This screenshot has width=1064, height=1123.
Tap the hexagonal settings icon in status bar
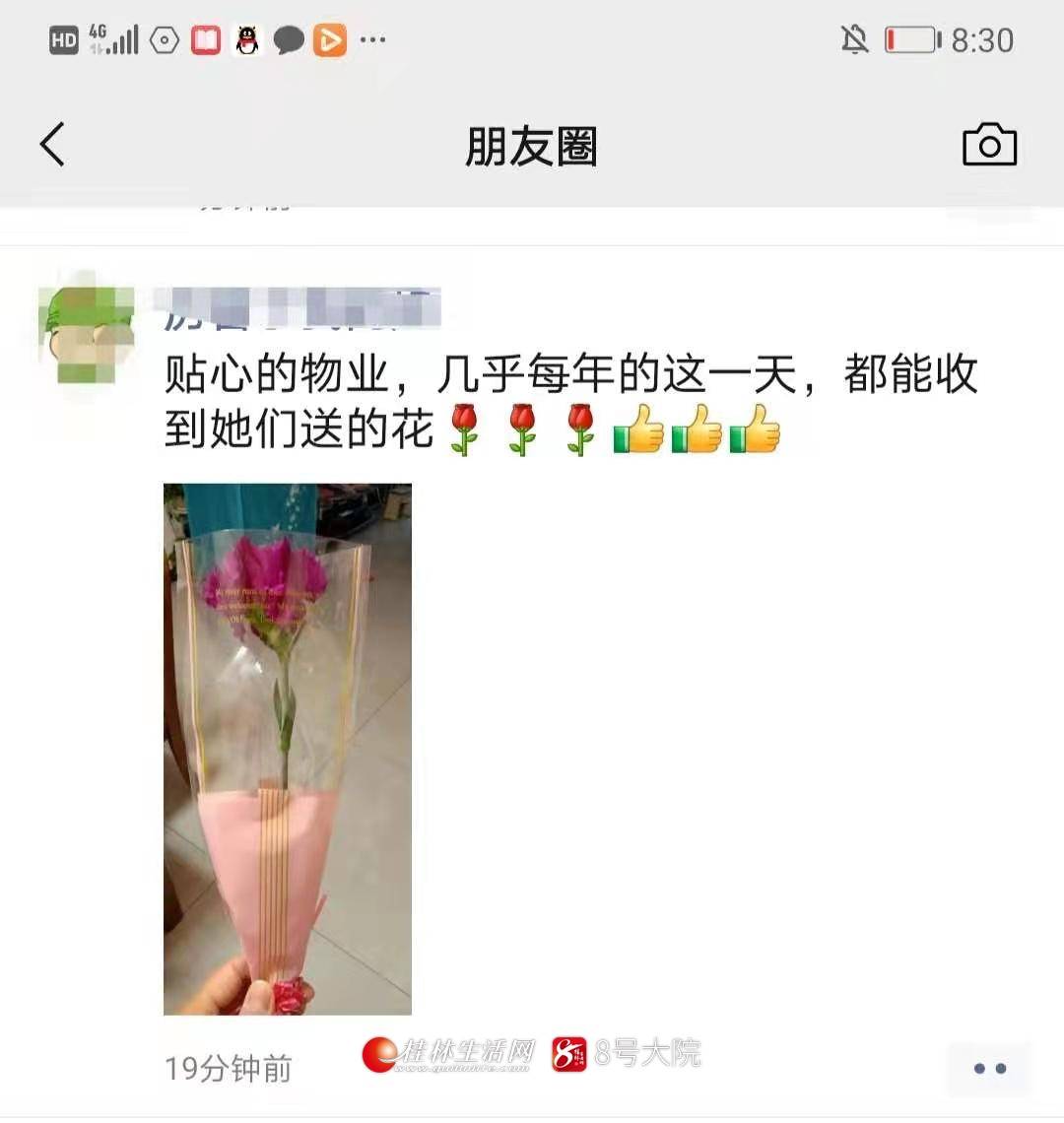(x=164, y=39)
